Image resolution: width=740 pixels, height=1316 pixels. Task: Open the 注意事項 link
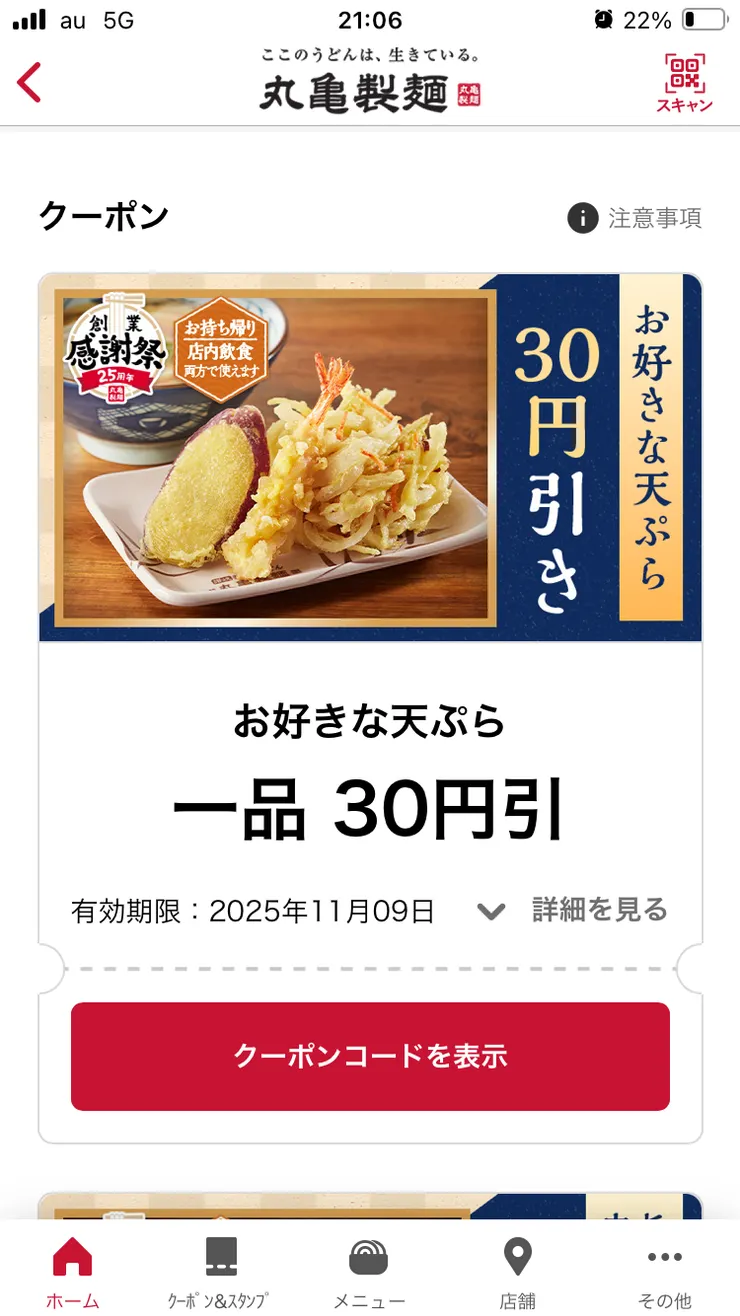coord(653,218)
